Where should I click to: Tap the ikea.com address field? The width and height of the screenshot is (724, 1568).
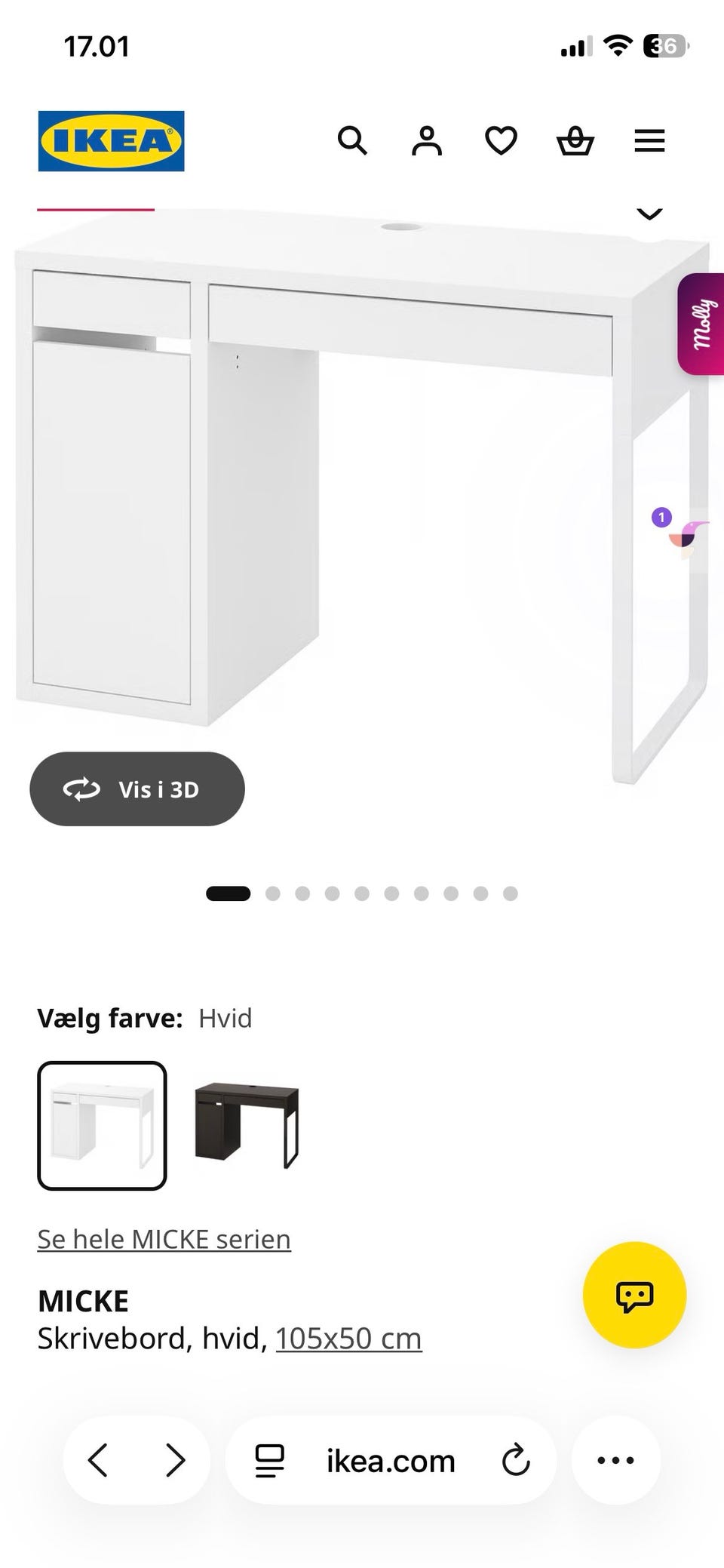[391, 1460]
